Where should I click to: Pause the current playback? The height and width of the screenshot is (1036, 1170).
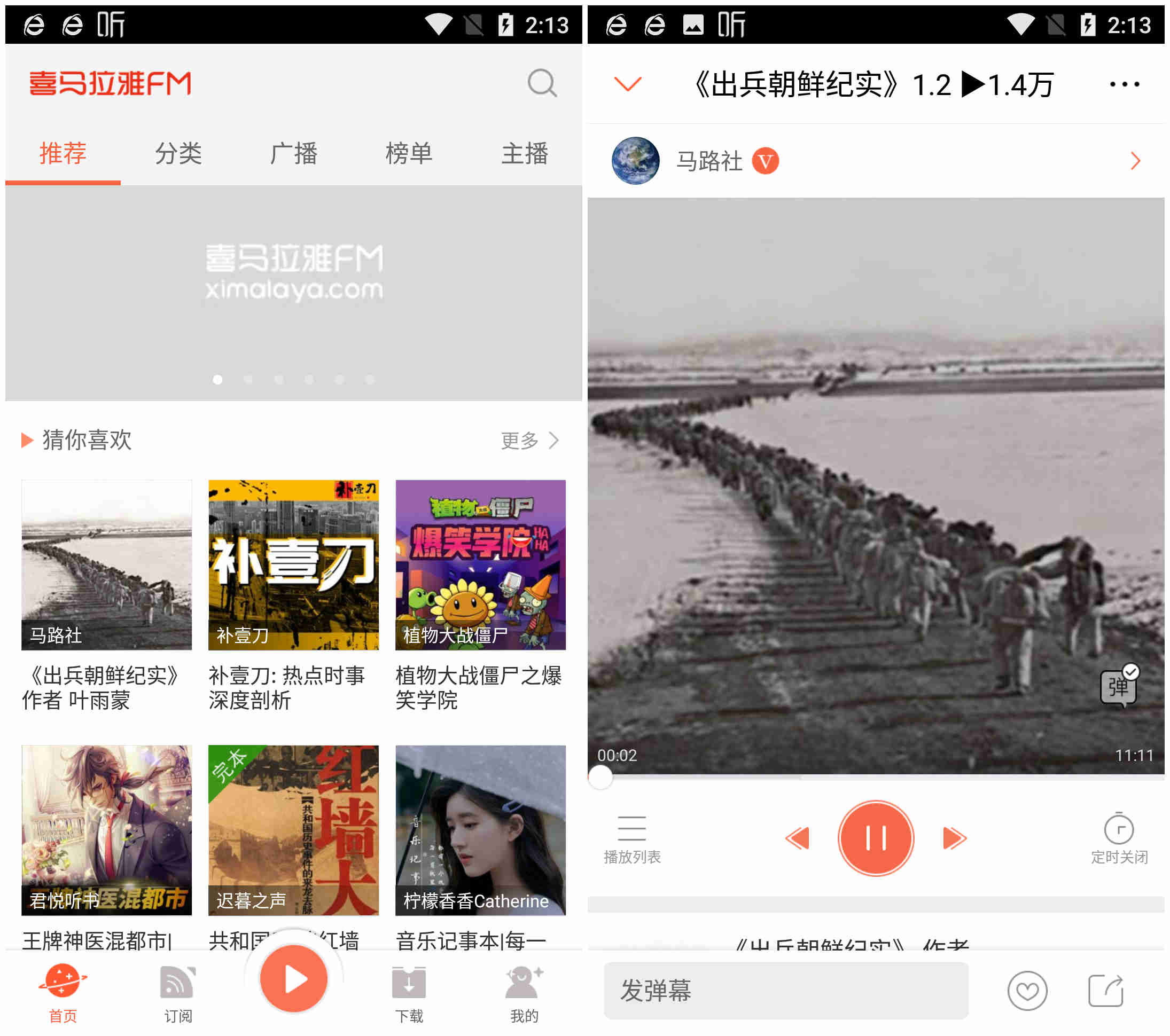pos(875,838)
